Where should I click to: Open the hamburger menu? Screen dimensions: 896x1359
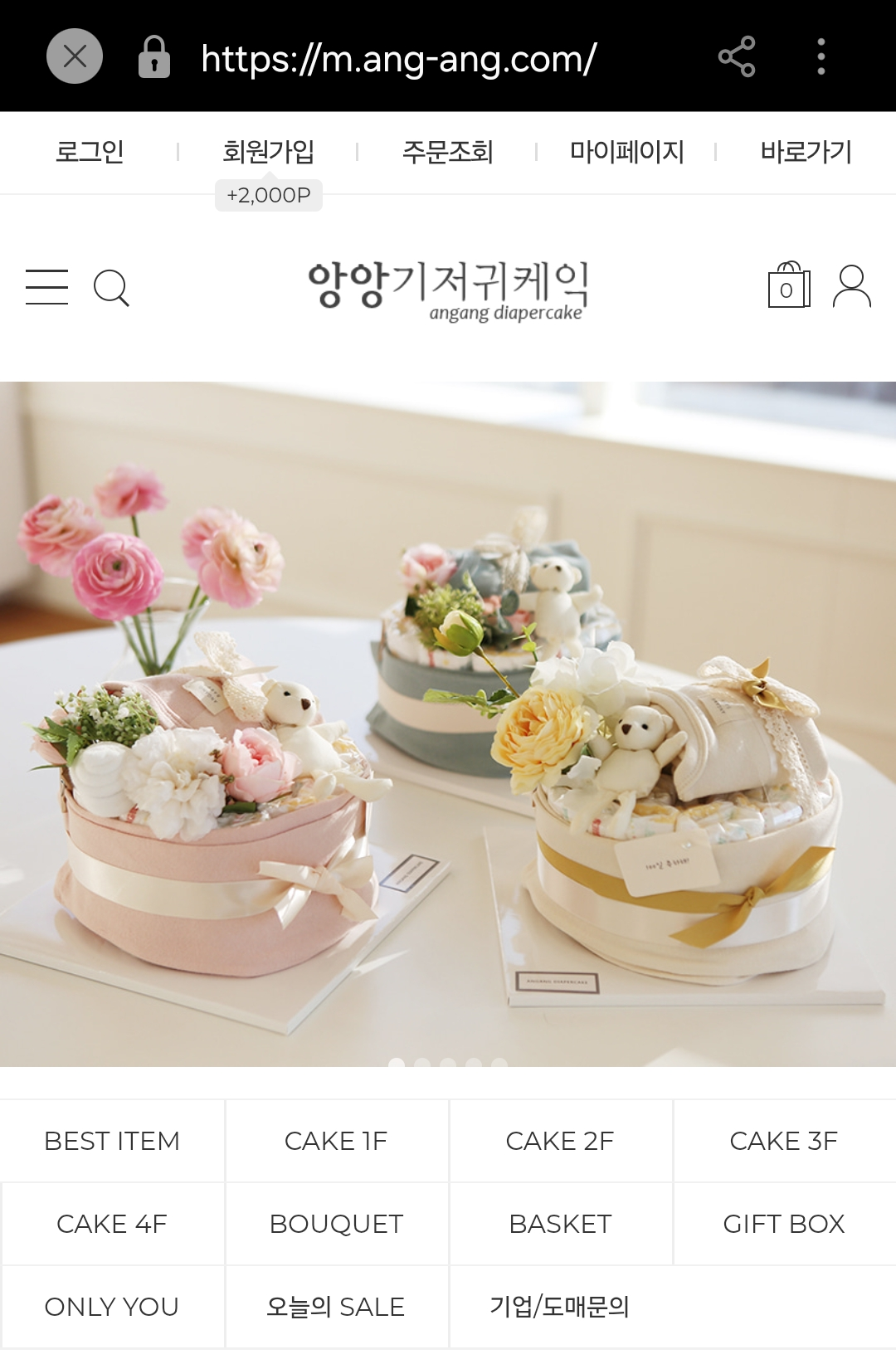pyautogui.click(x=46, y=287)
